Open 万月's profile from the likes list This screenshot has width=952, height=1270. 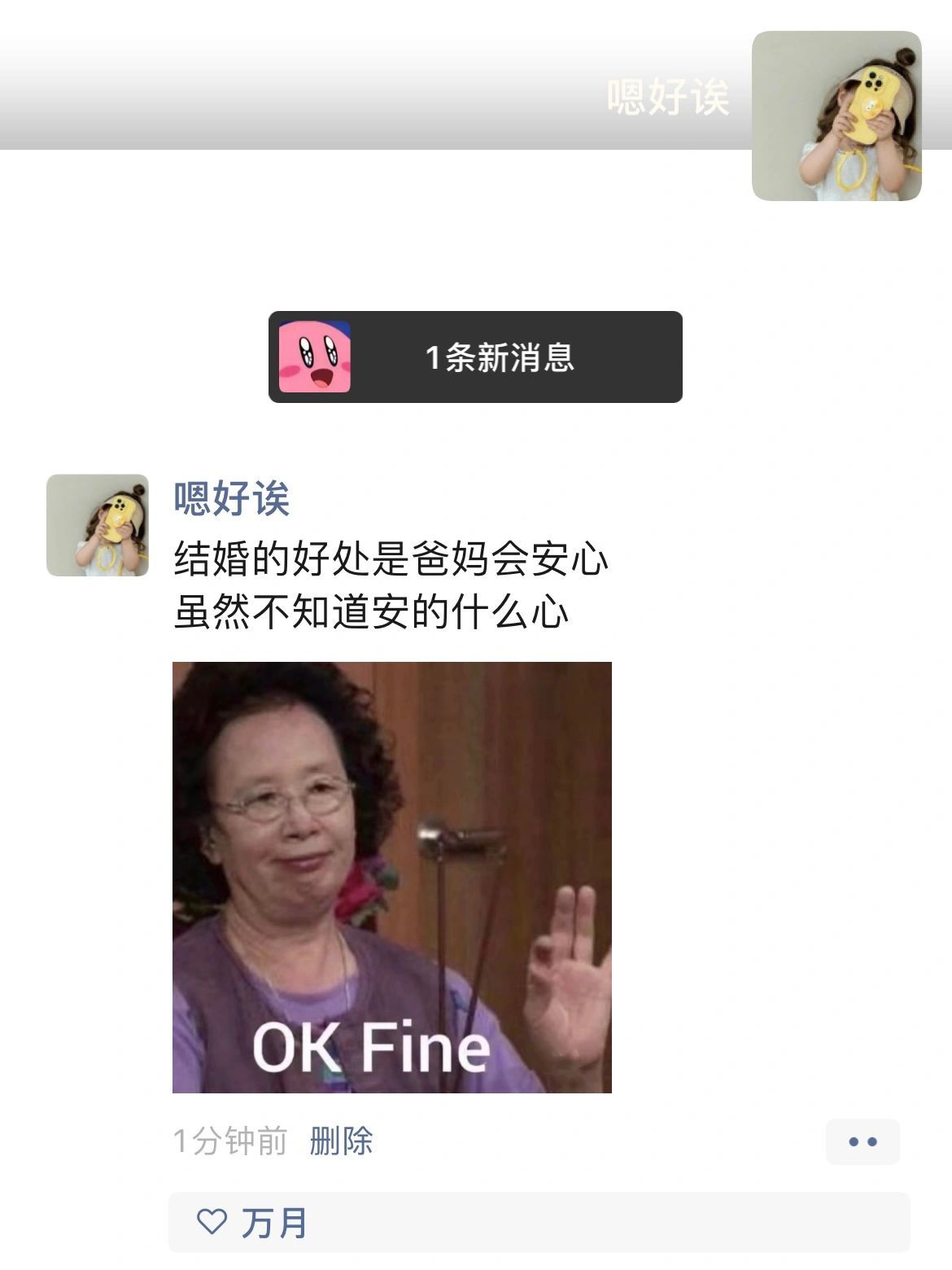coord(274,1223)
